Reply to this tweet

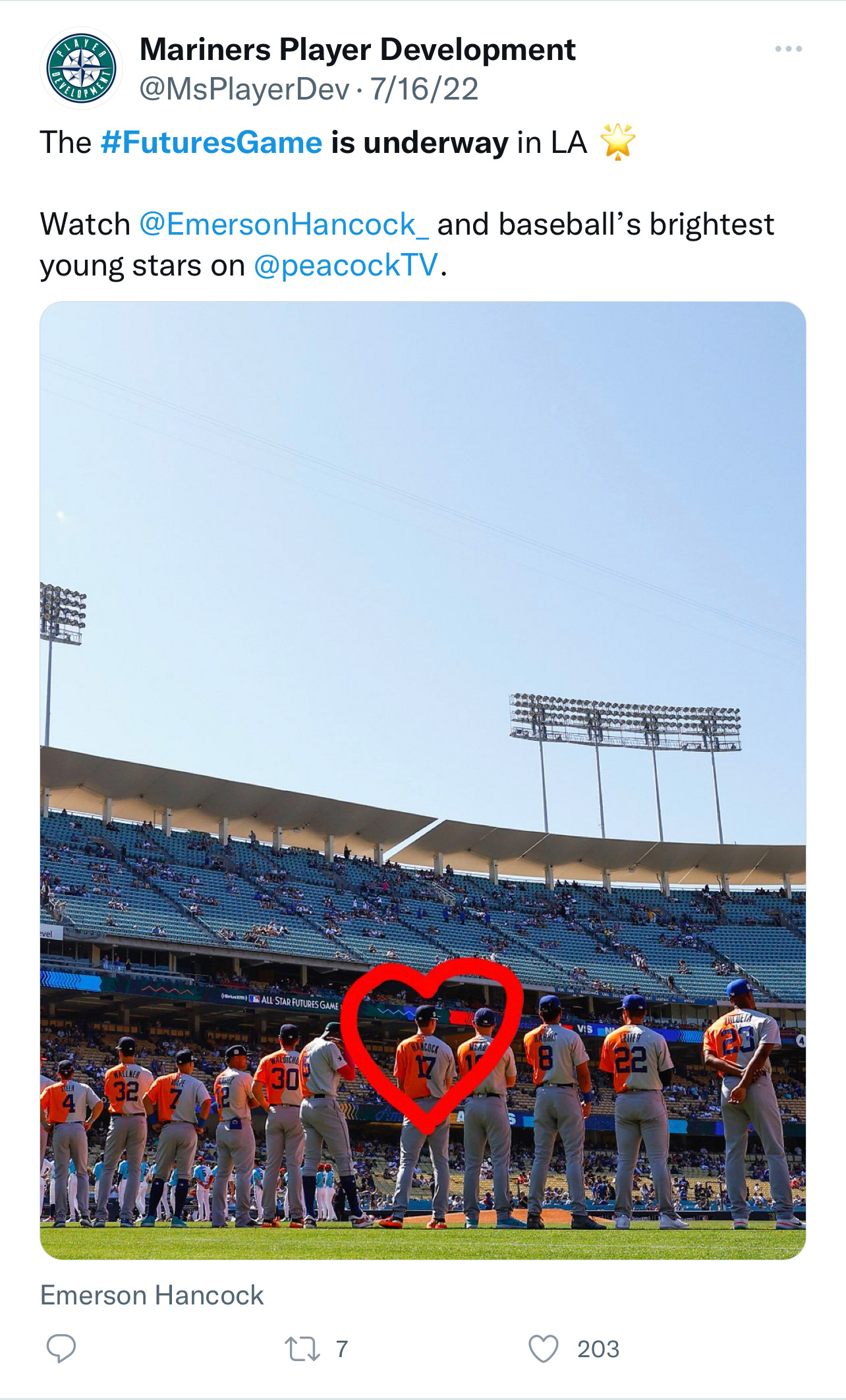tap(61, 1349)
